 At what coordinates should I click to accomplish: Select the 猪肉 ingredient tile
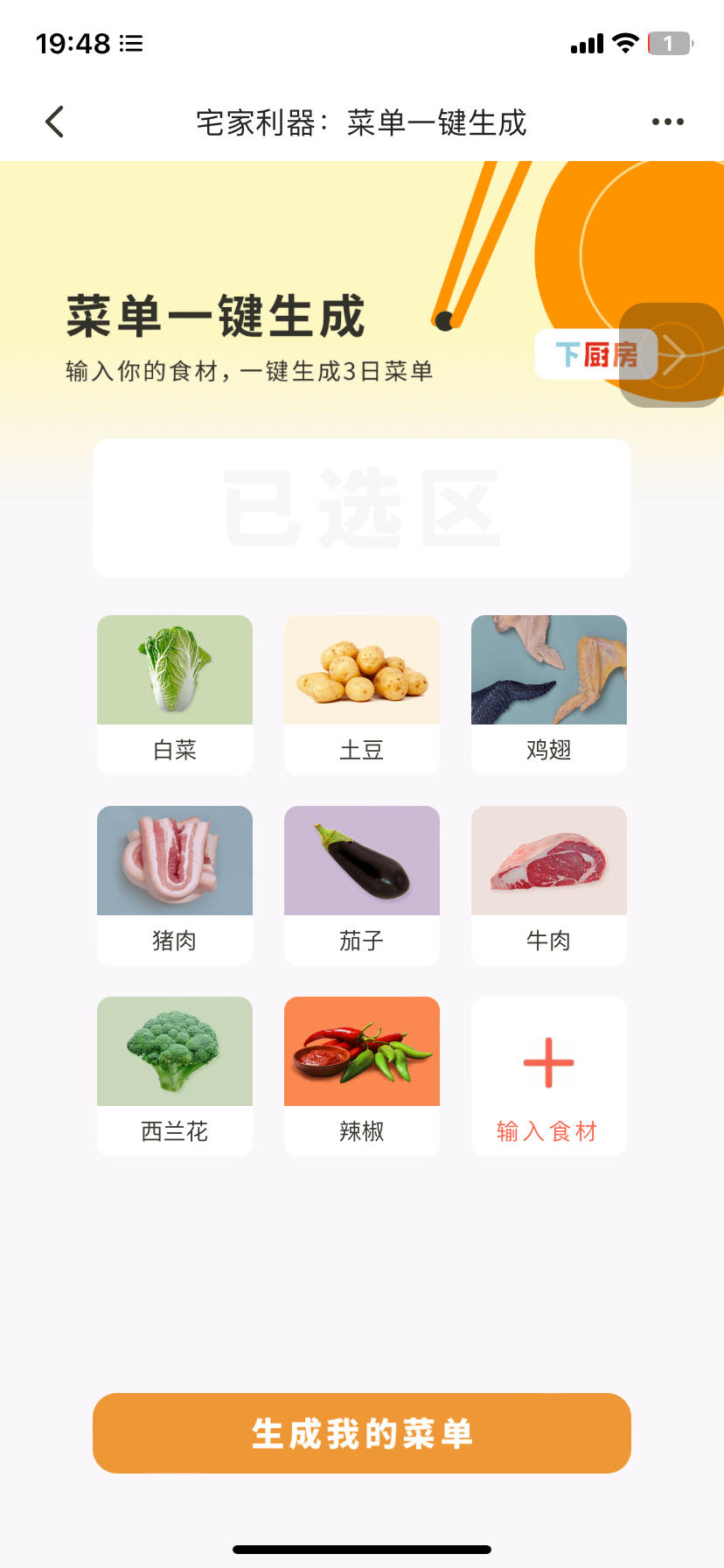click(x=174, y=885)
